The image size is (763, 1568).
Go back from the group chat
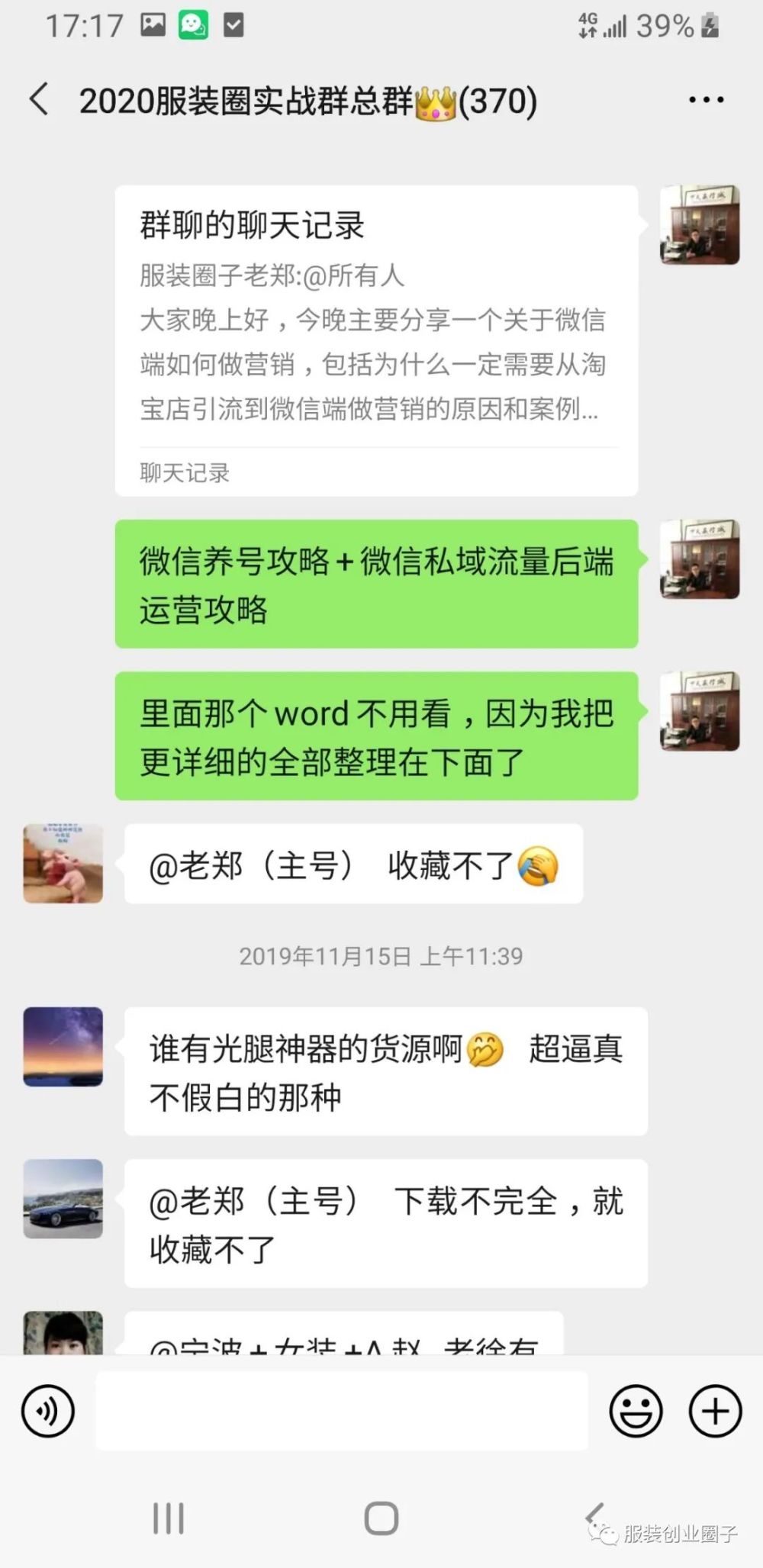[40, 100]
